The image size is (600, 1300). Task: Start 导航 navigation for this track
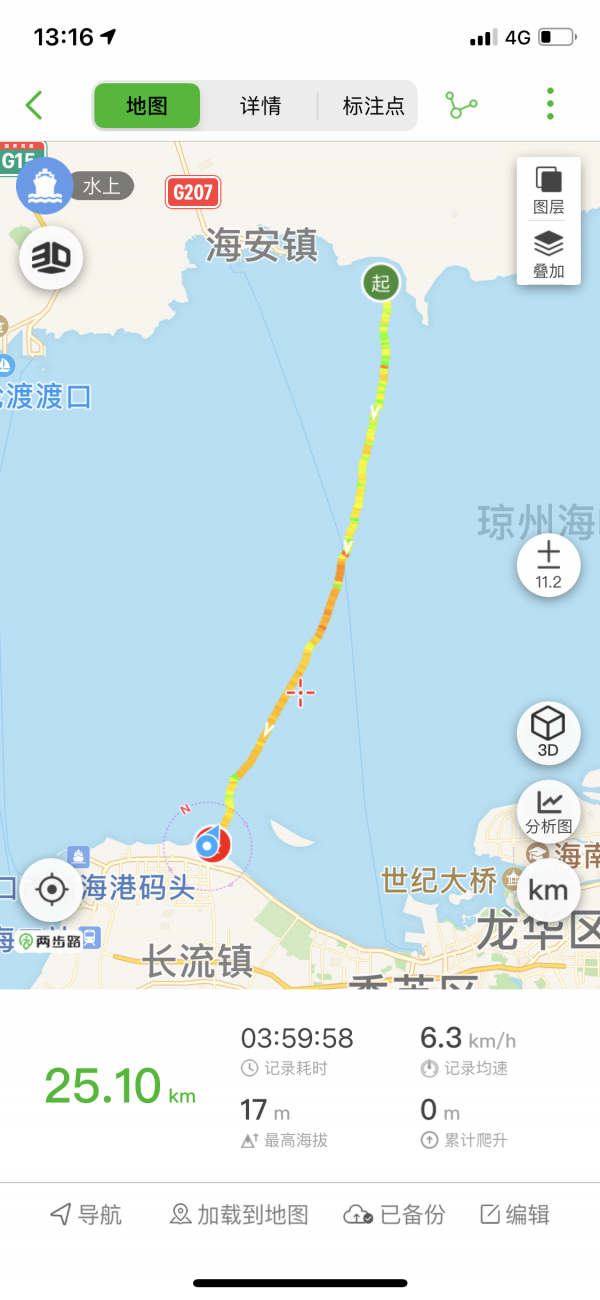tap(86, 1215)
